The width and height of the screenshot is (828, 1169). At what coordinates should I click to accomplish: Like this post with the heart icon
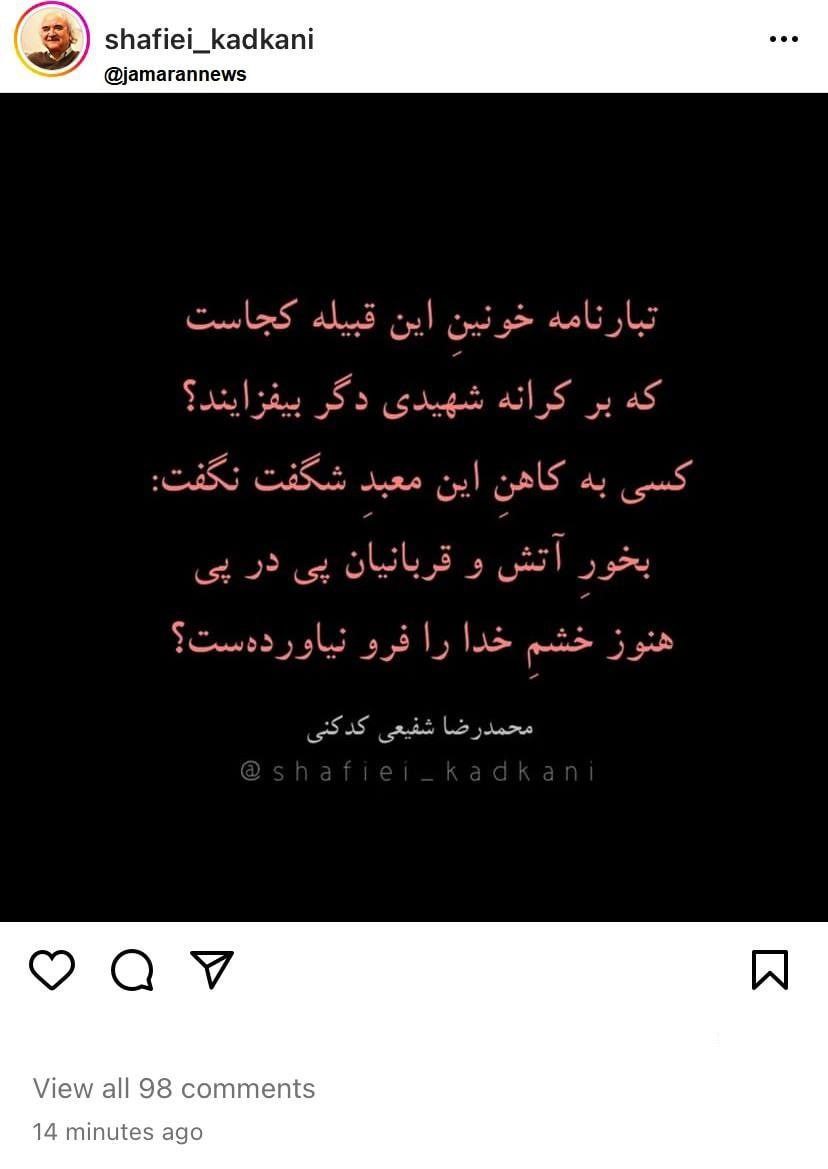click(52, 969)
